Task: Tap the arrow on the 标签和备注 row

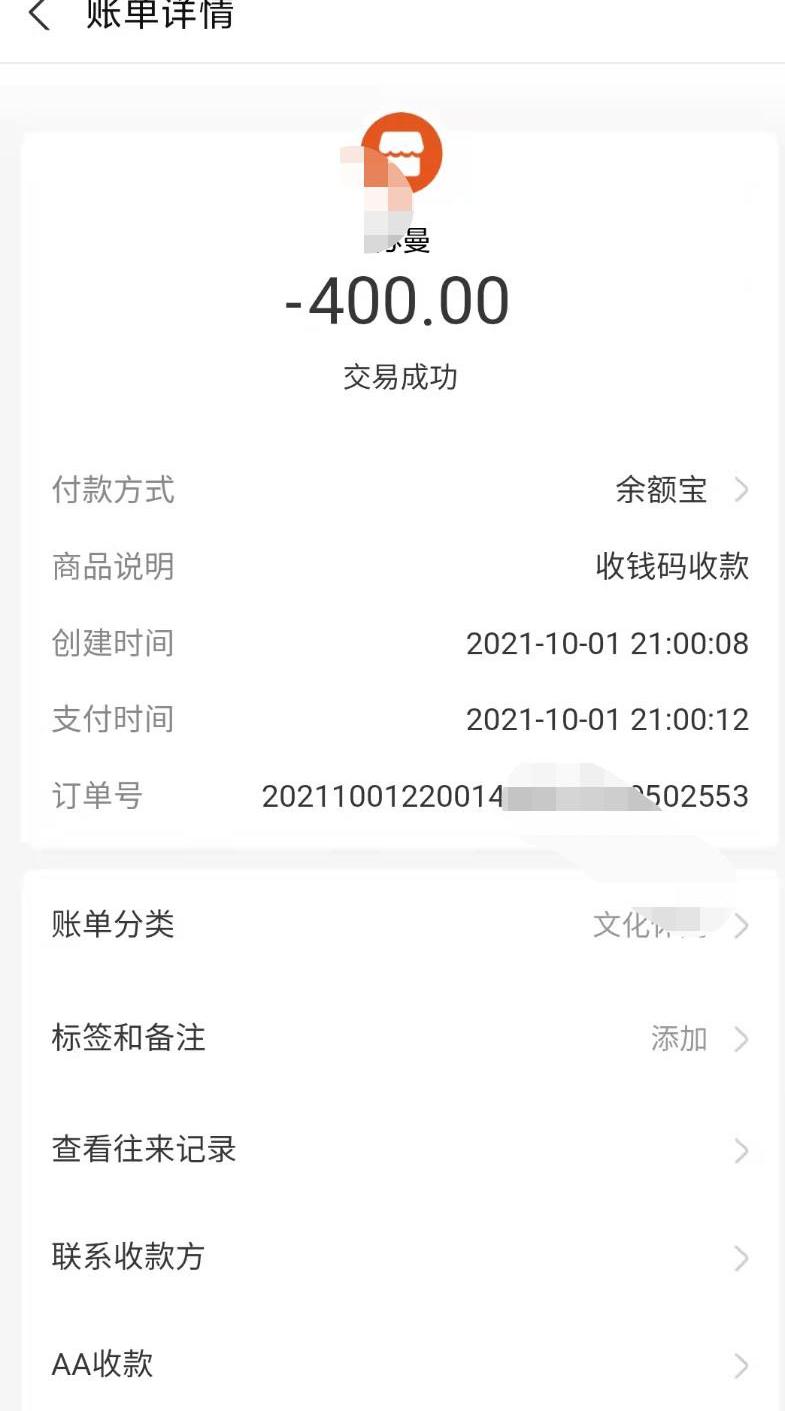Action: click(740, 1039)
